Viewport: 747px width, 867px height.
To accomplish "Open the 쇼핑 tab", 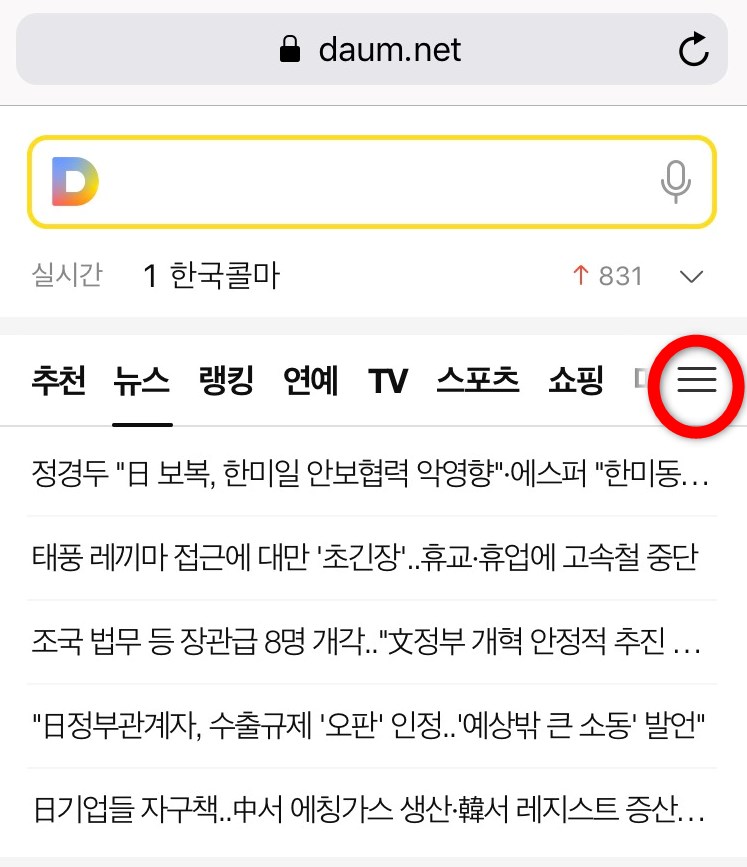I will [x=576, y=381].
